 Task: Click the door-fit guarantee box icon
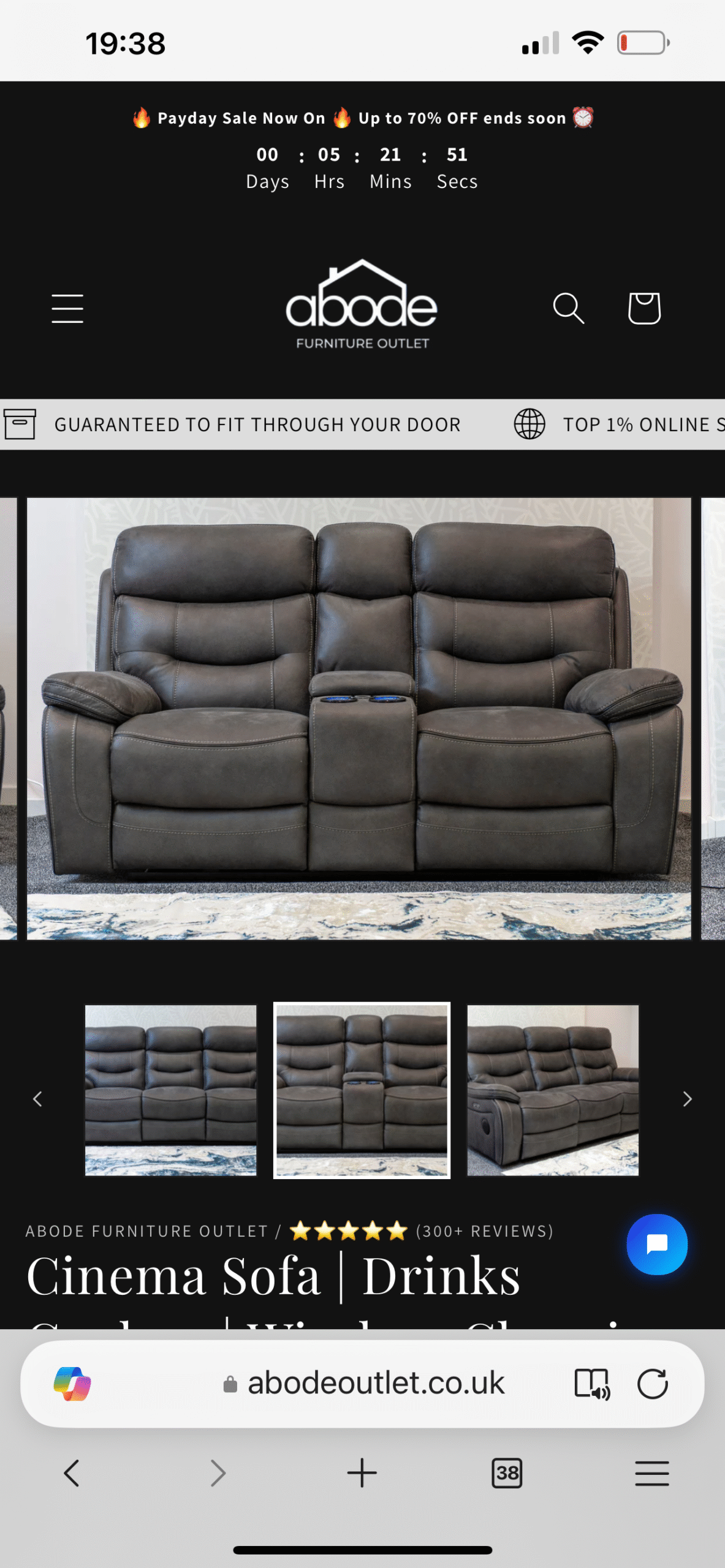click(20, 424)
